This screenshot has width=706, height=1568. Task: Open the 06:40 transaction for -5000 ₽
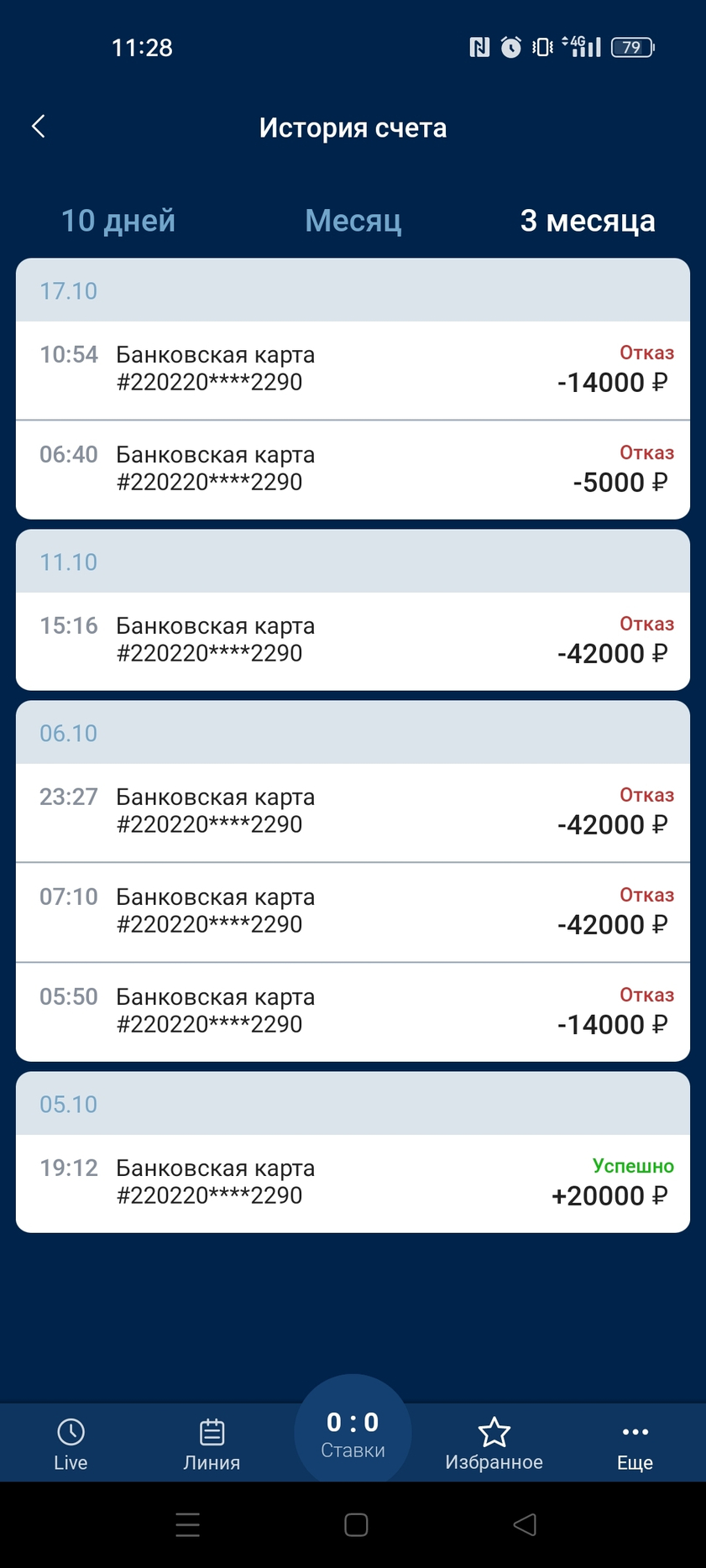353,470
